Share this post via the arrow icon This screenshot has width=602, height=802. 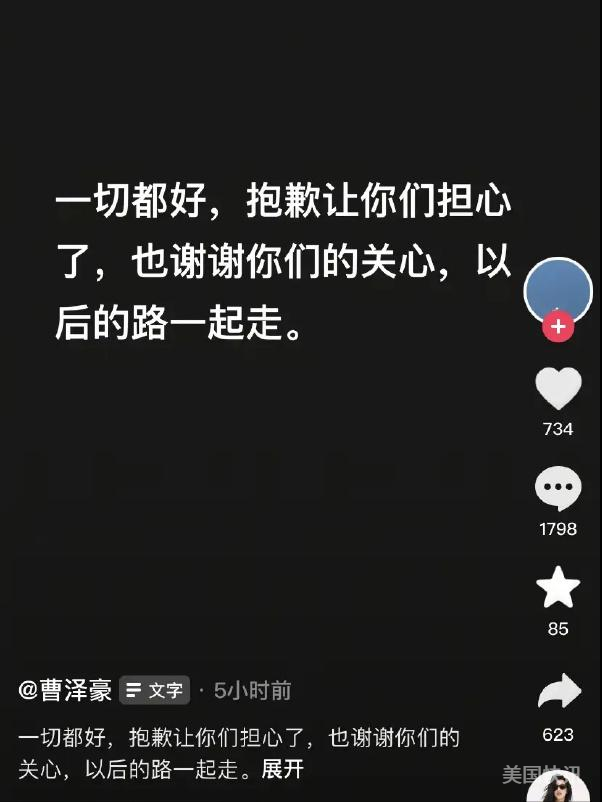(558, 691)
